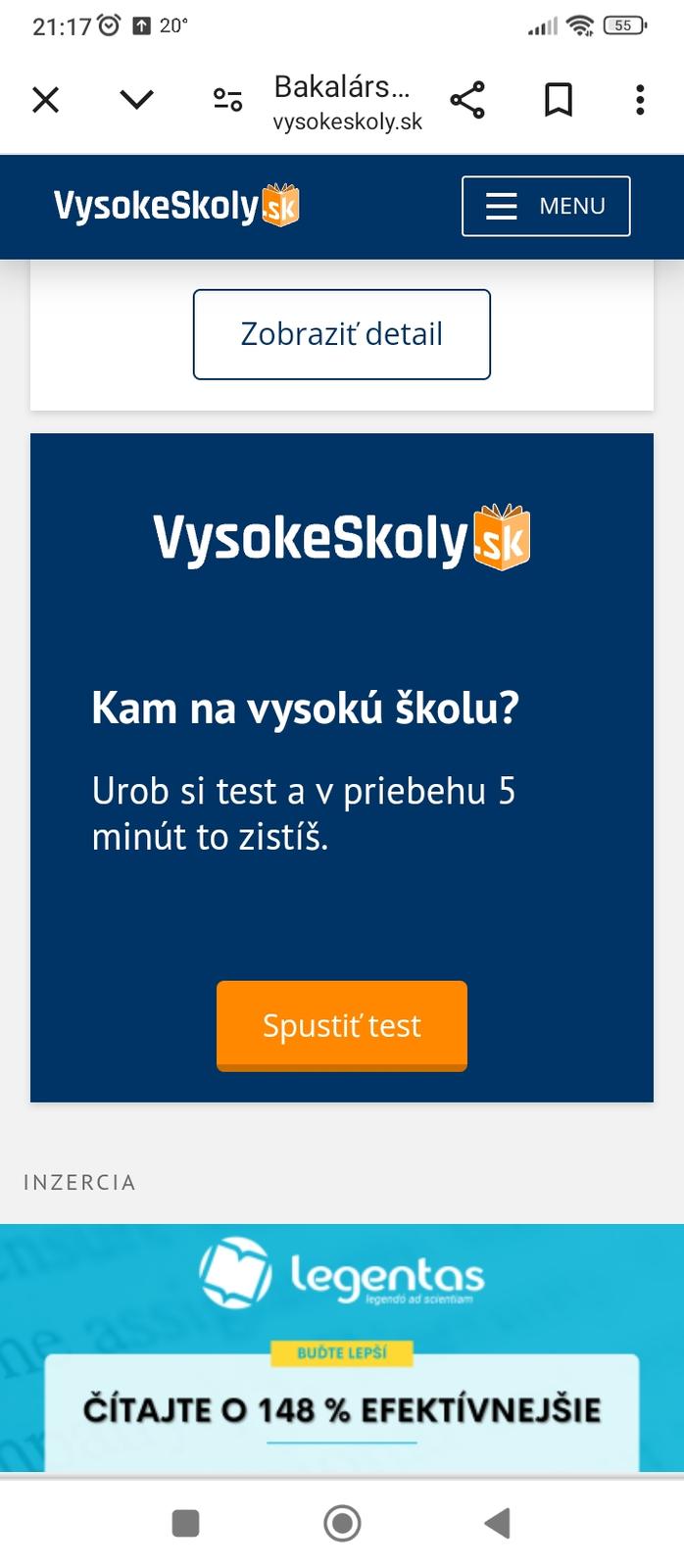Open the MENU navigation drawer

coord(546,206)
